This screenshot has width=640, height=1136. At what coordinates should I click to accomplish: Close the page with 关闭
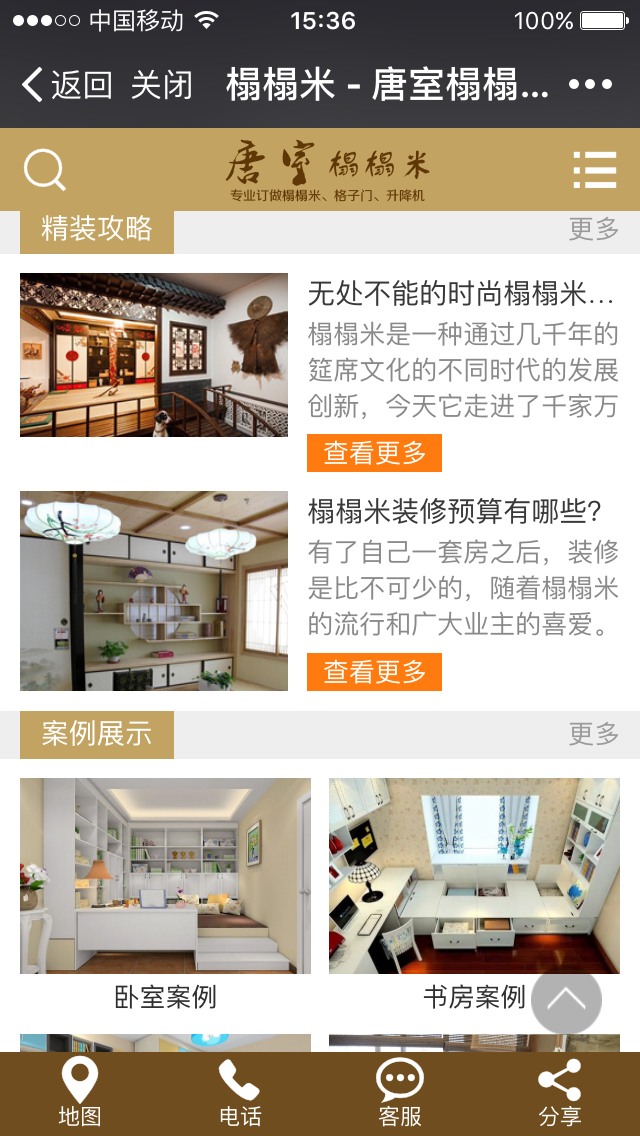(x=161, y=85)
